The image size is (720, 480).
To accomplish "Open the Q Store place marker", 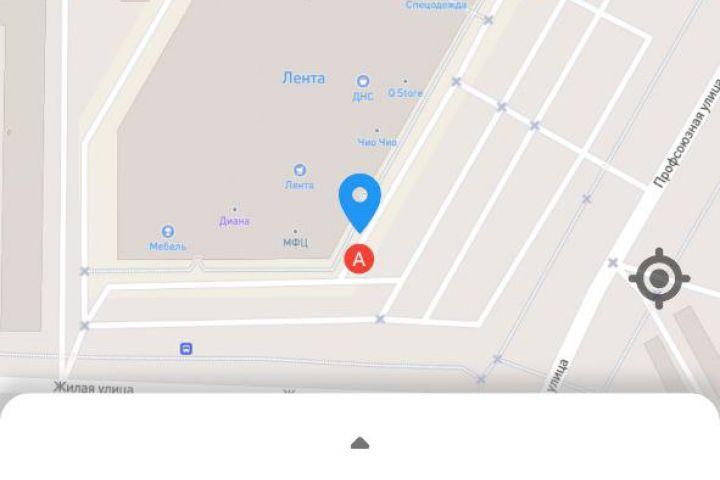I will pyautogui.click(x=405, y=82).
